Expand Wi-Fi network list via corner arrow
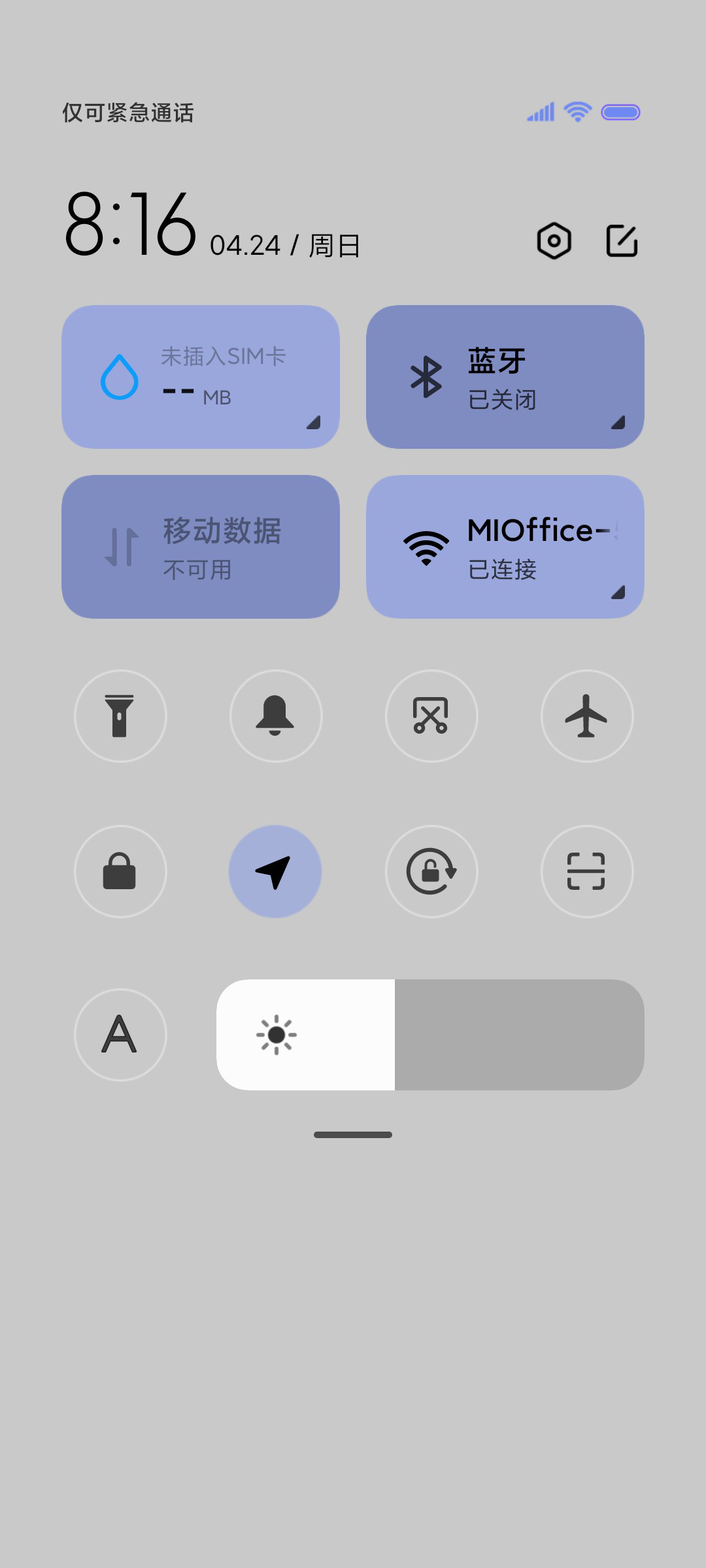 [618, 593]
